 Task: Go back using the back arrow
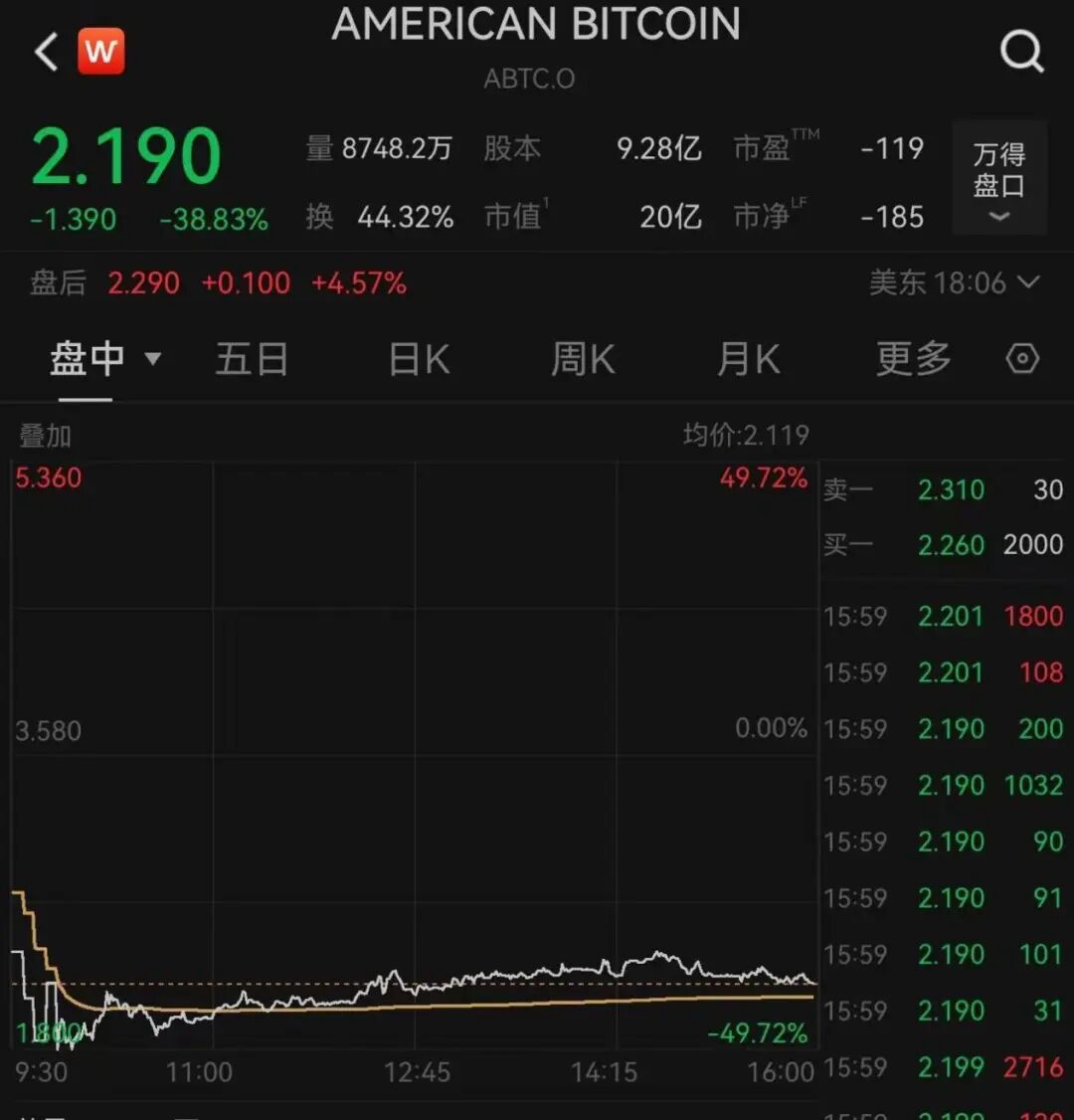(x=46, y=52)
